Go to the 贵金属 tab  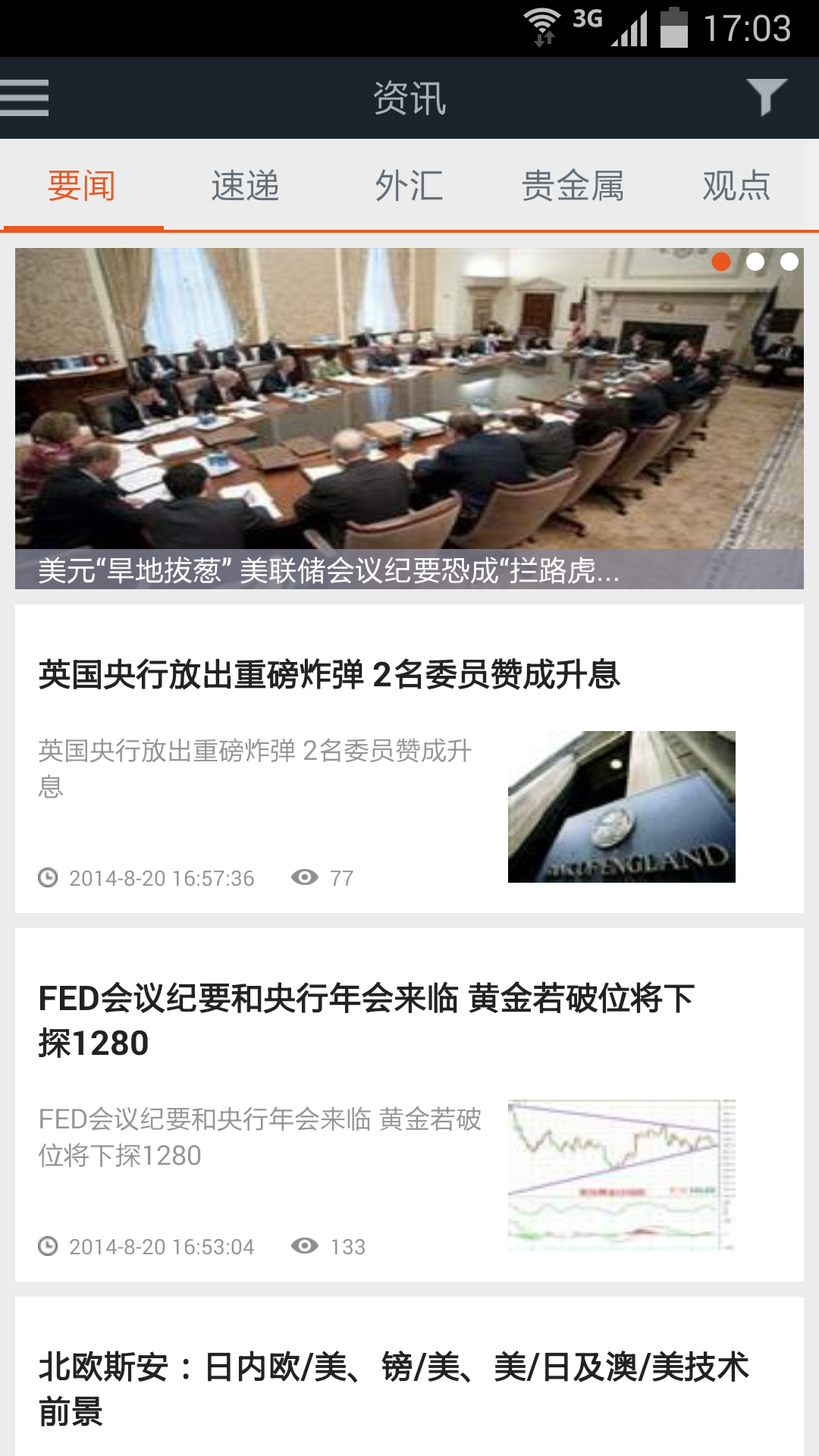(573, 186)
